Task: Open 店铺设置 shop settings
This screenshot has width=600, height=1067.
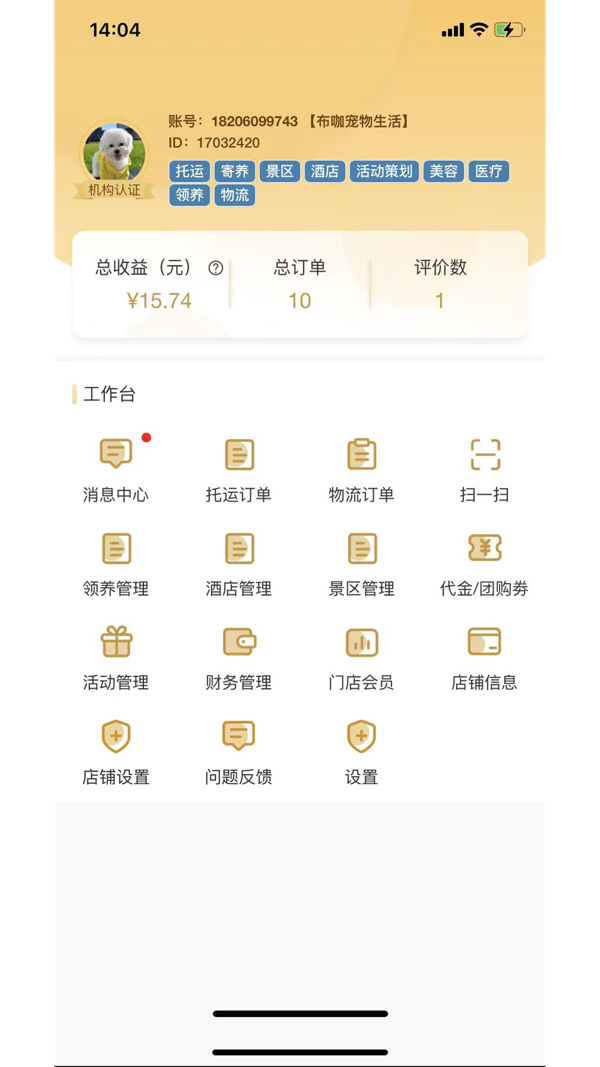Action: tap(116, 750)
